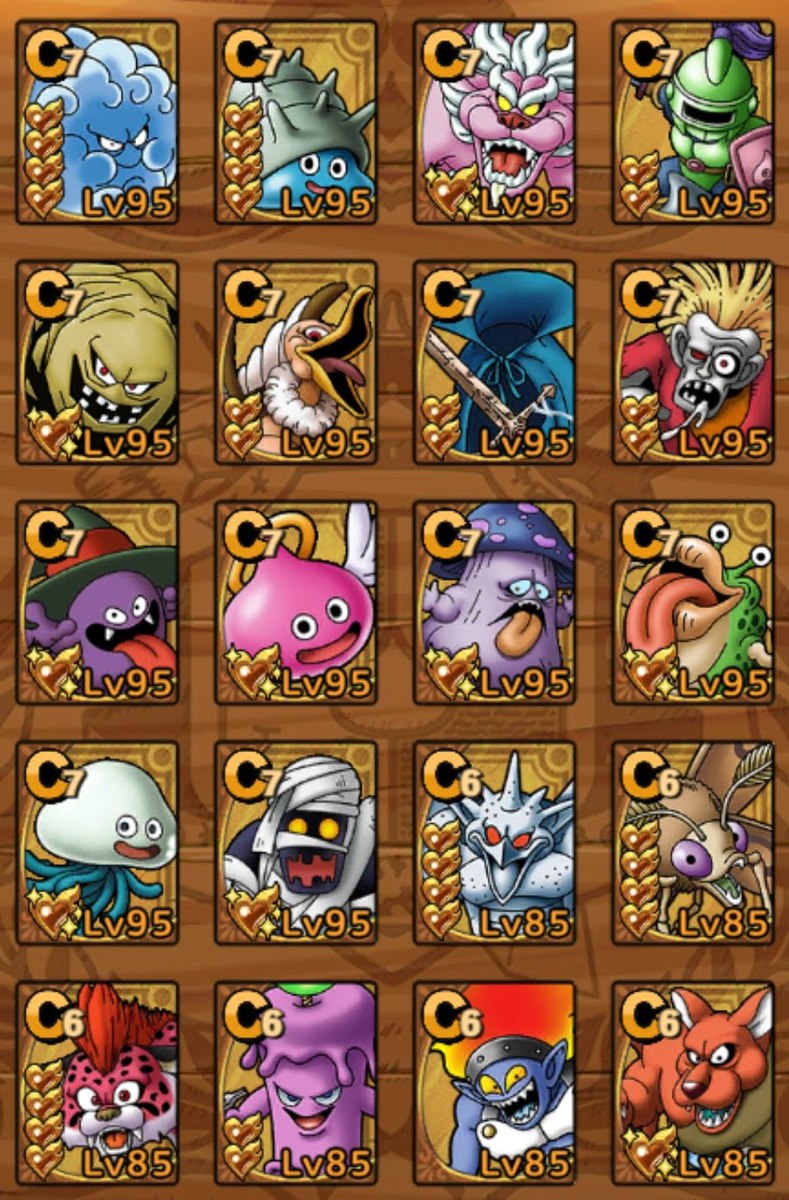Tap the silver horned demon card
Viewport: 789px width, 1200px height.
point(494,842)
